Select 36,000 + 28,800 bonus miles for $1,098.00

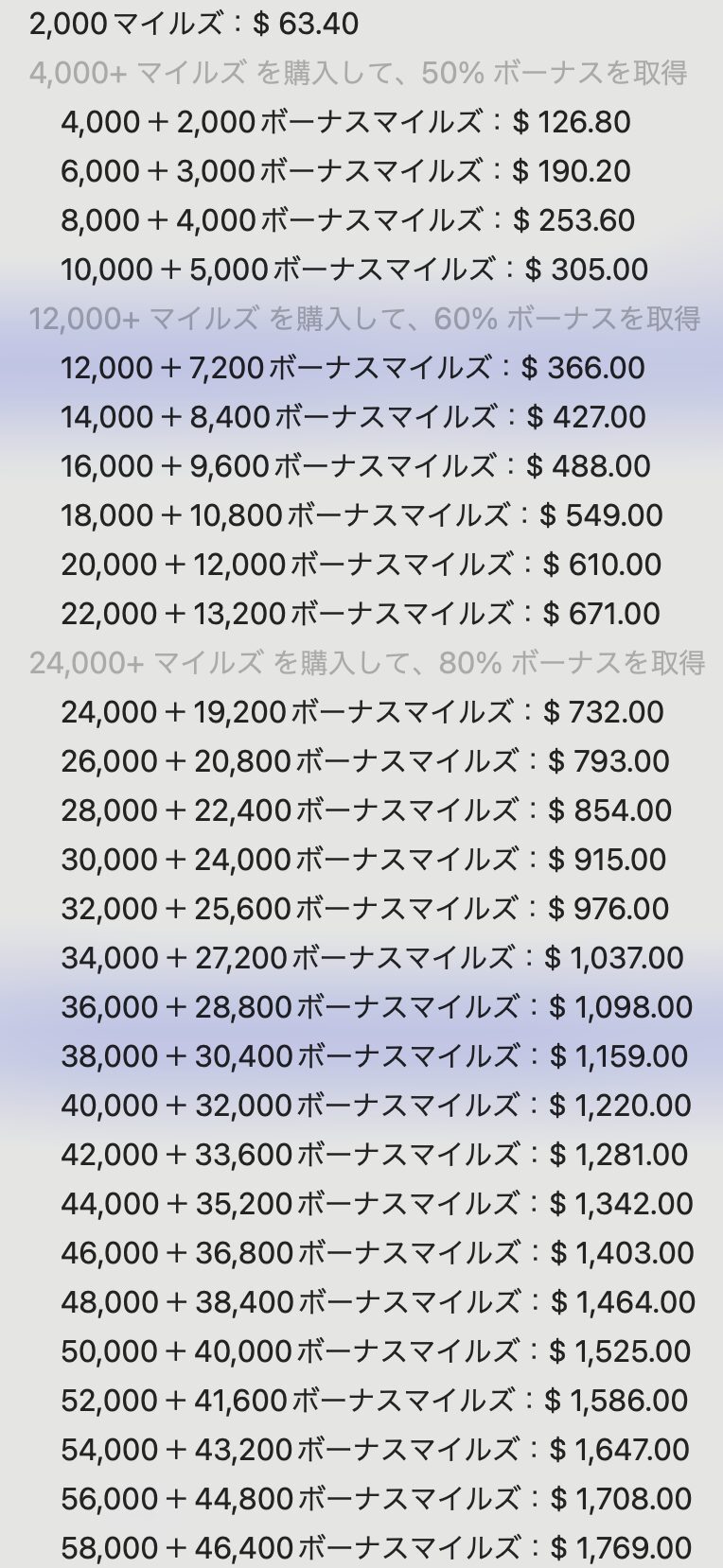377,1007
